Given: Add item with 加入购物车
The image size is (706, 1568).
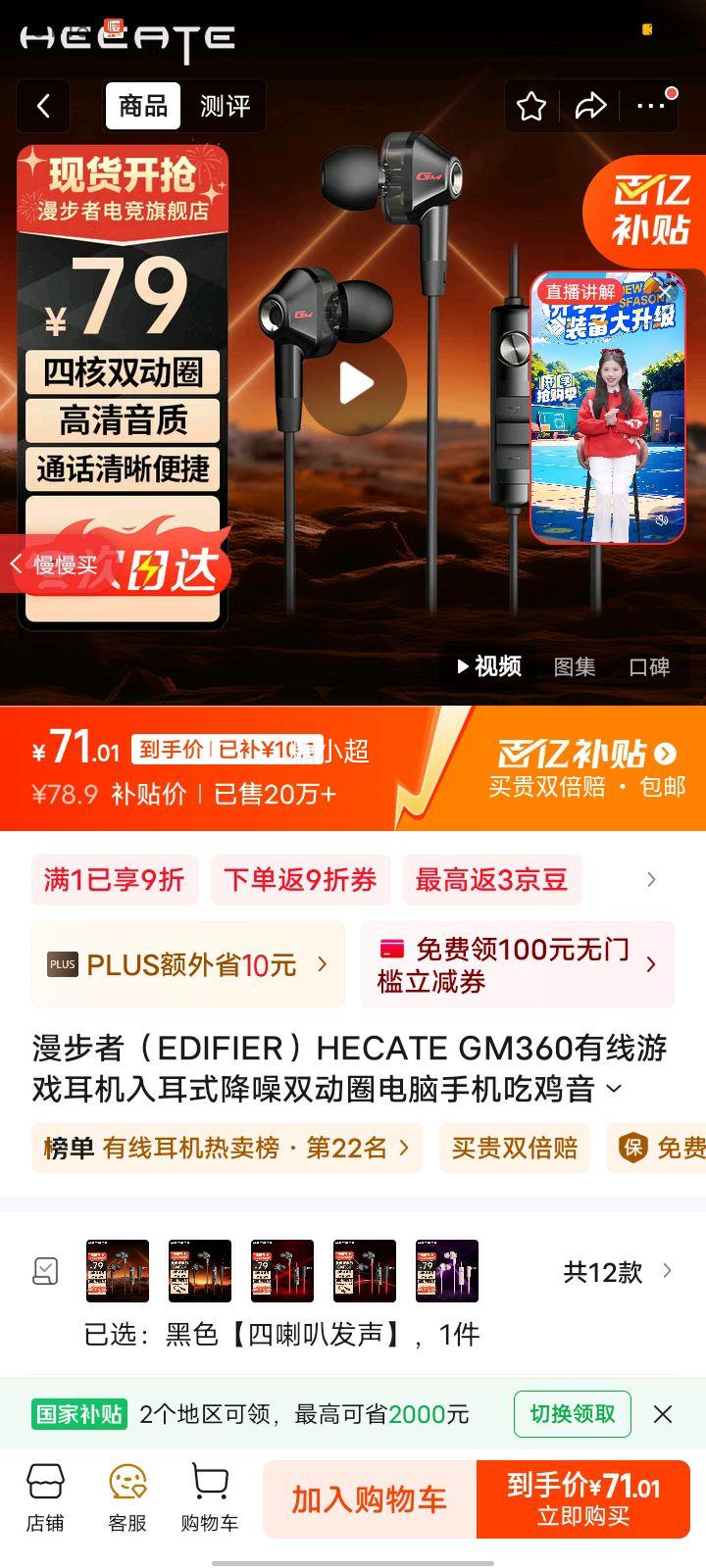Looking at the screenshot, I should point(369,1498).
